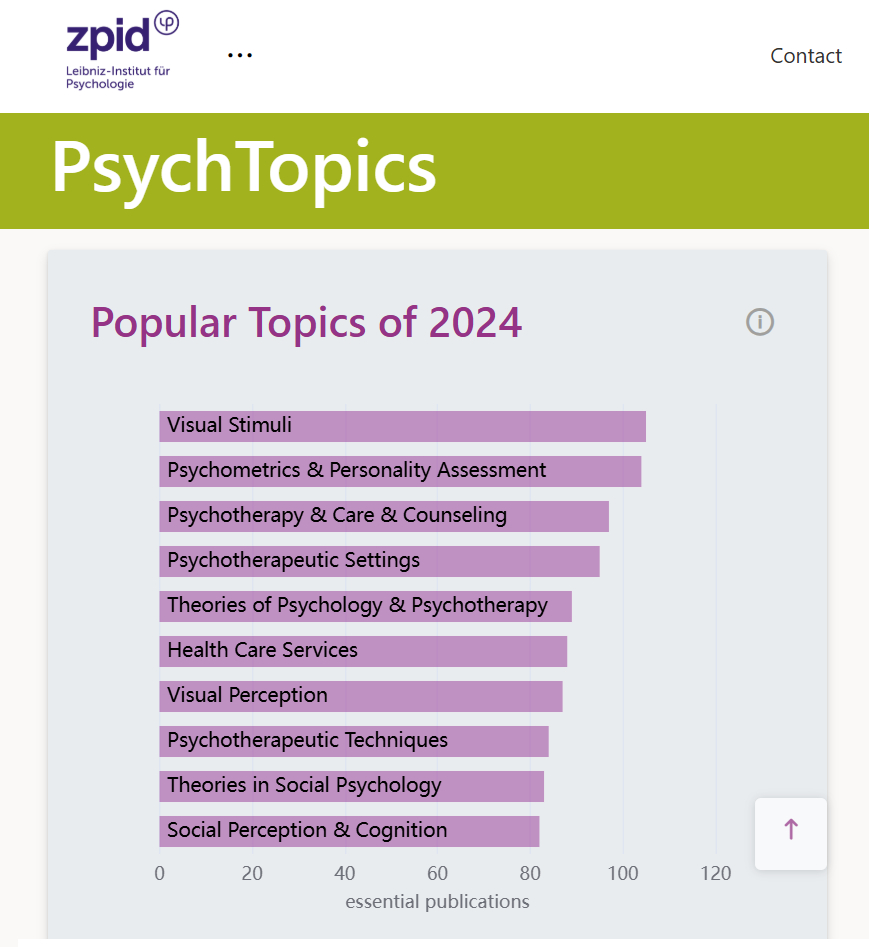
Task: Select the Psychotherapeutic Settings bar
Action: pyautogui.click(x=379, y=561)
